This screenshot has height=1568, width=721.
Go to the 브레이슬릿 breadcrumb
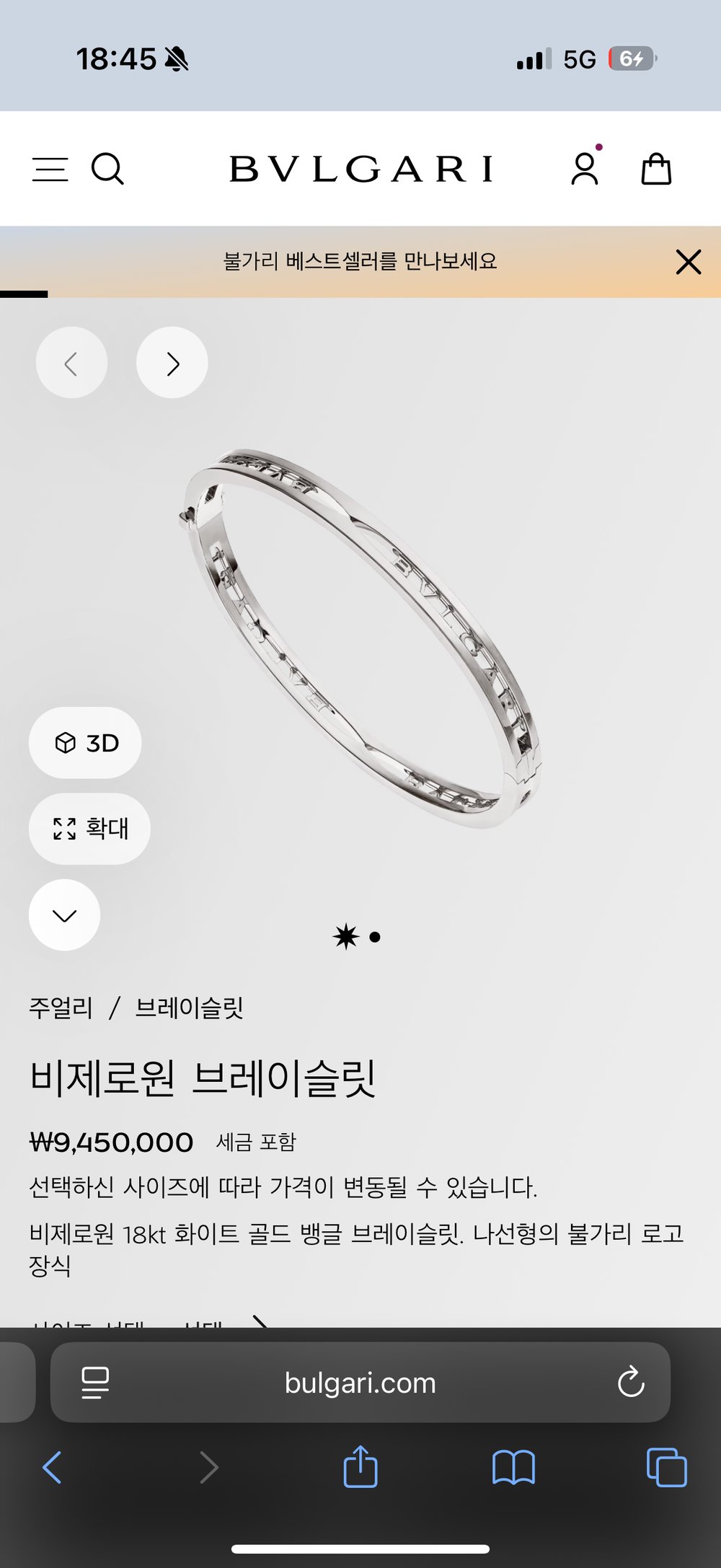[x=190, y=1008]
